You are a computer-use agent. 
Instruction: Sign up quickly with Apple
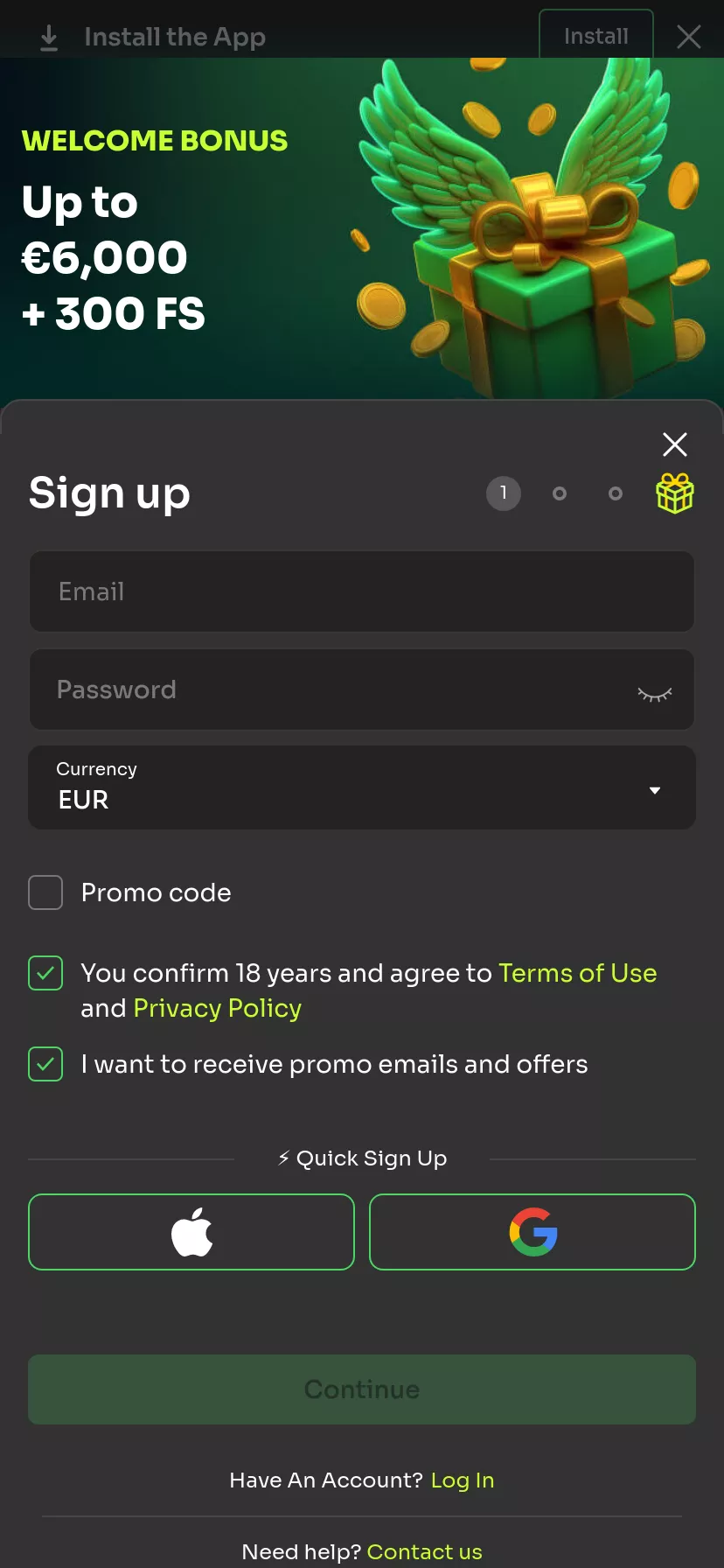click(191, 1232)
